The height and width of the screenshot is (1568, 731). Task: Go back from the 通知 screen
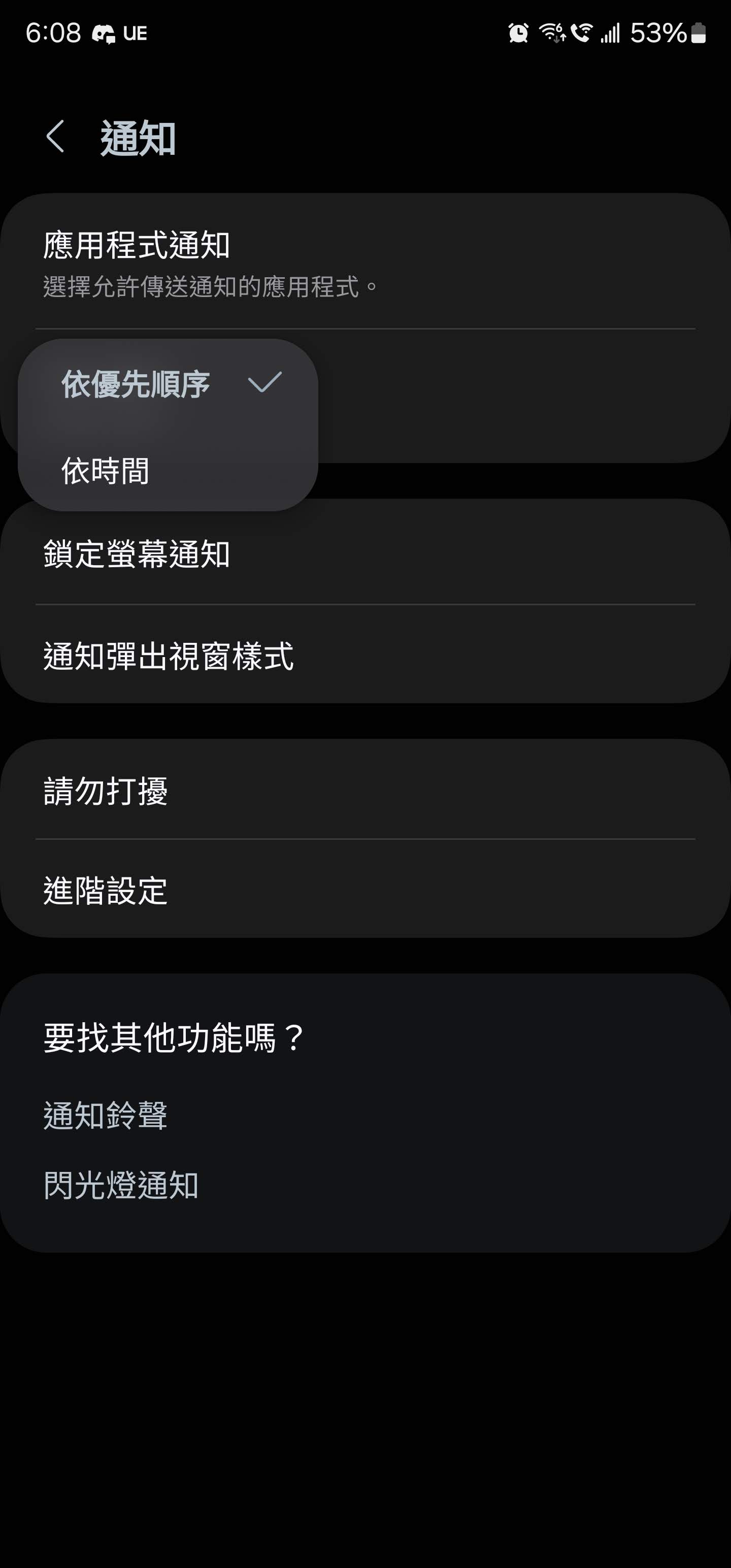pos(55,137)
